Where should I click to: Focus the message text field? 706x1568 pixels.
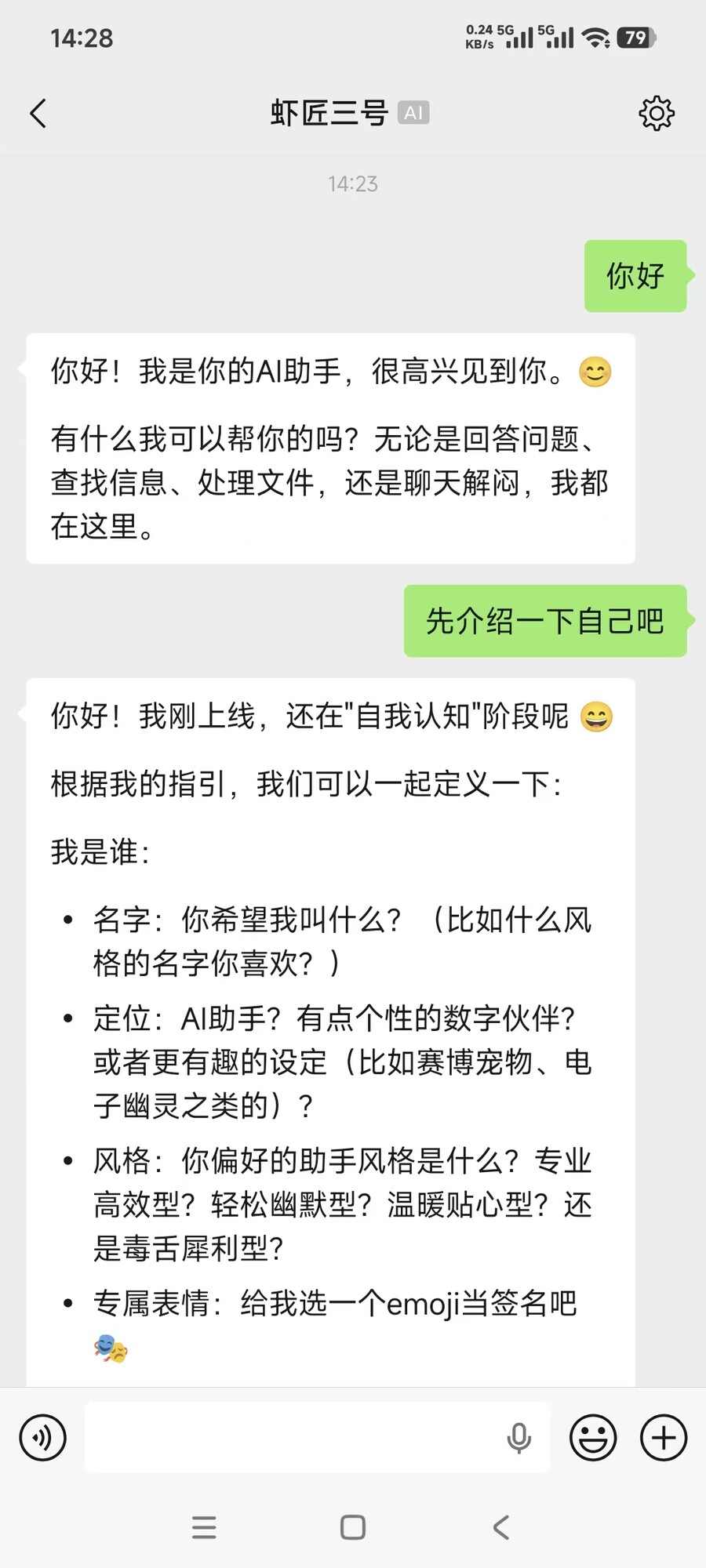click(290, 1437)
